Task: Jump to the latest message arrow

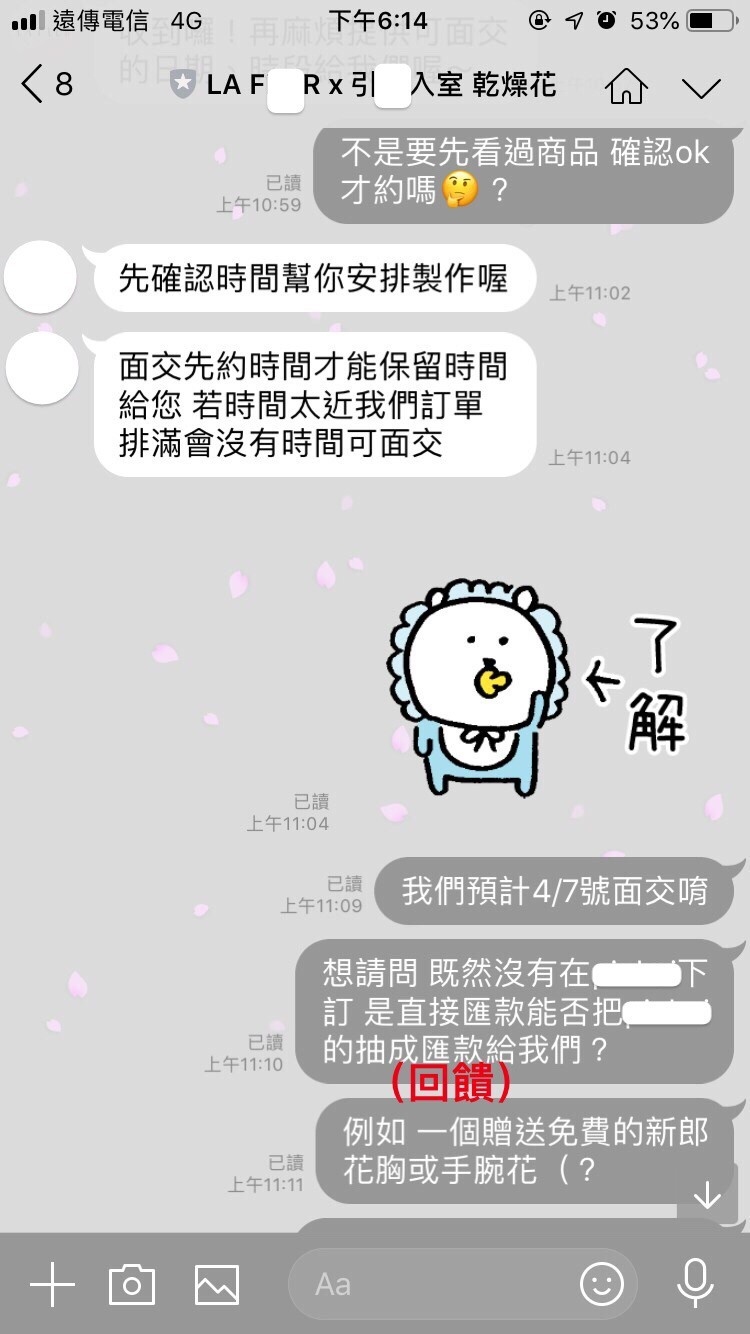Action: click(707, 1196)
